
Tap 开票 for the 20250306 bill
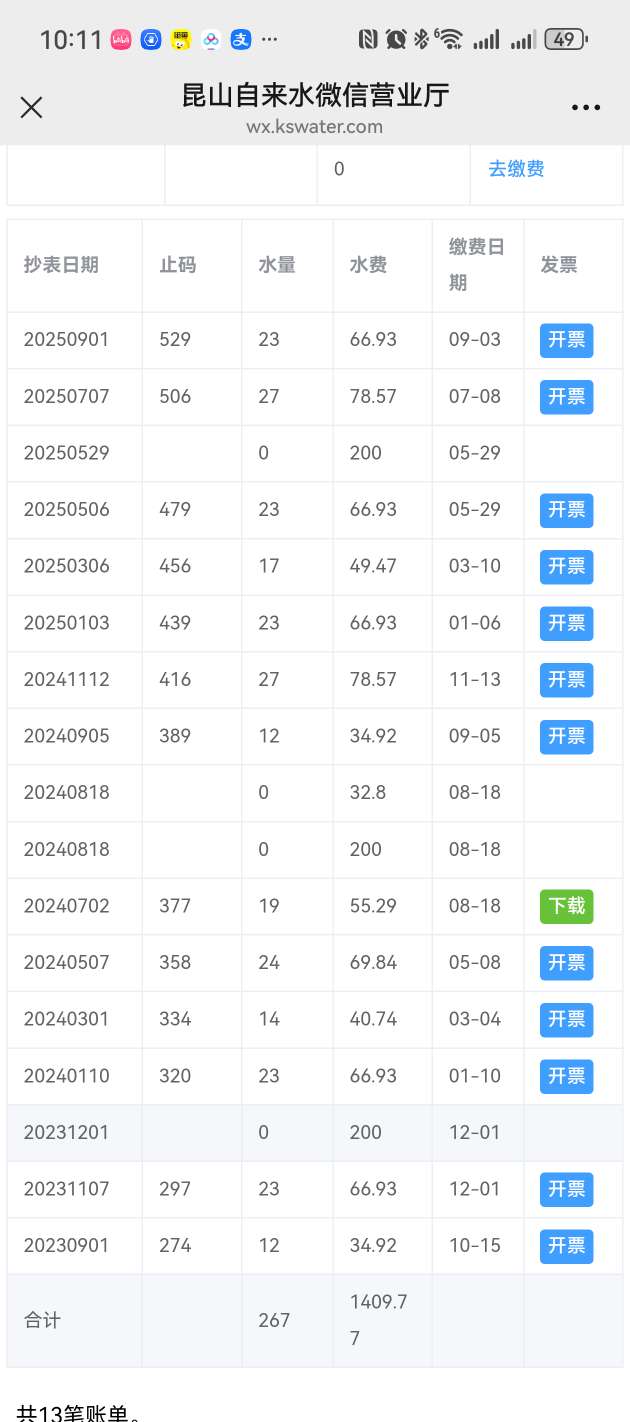pos(567,566)
